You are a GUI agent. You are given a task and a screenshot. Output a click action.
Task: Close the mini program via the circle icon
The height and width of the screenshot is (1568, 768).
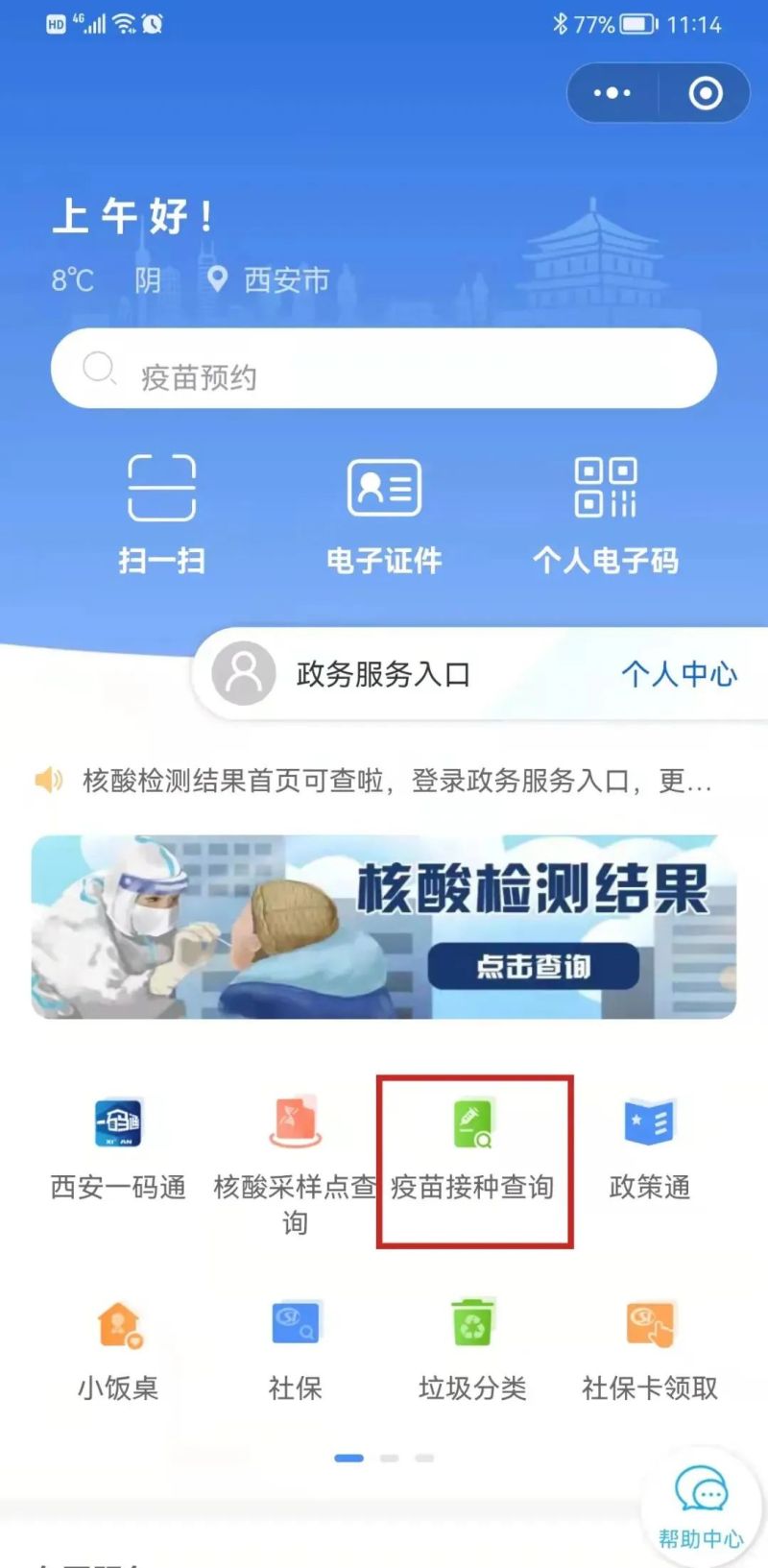[706, 93]
